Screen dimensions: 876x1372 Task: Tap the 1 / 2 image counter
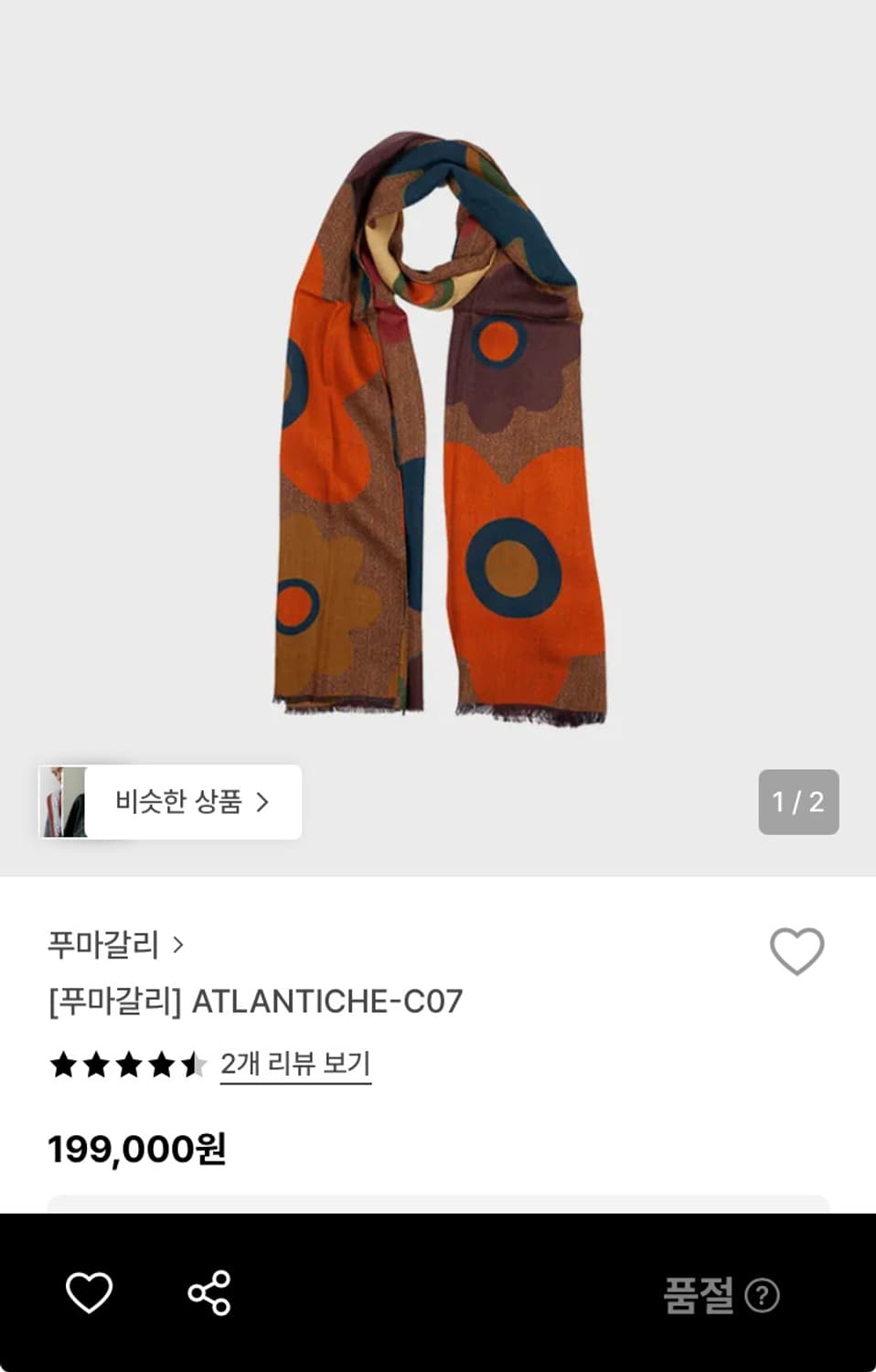tap(797, 802)
